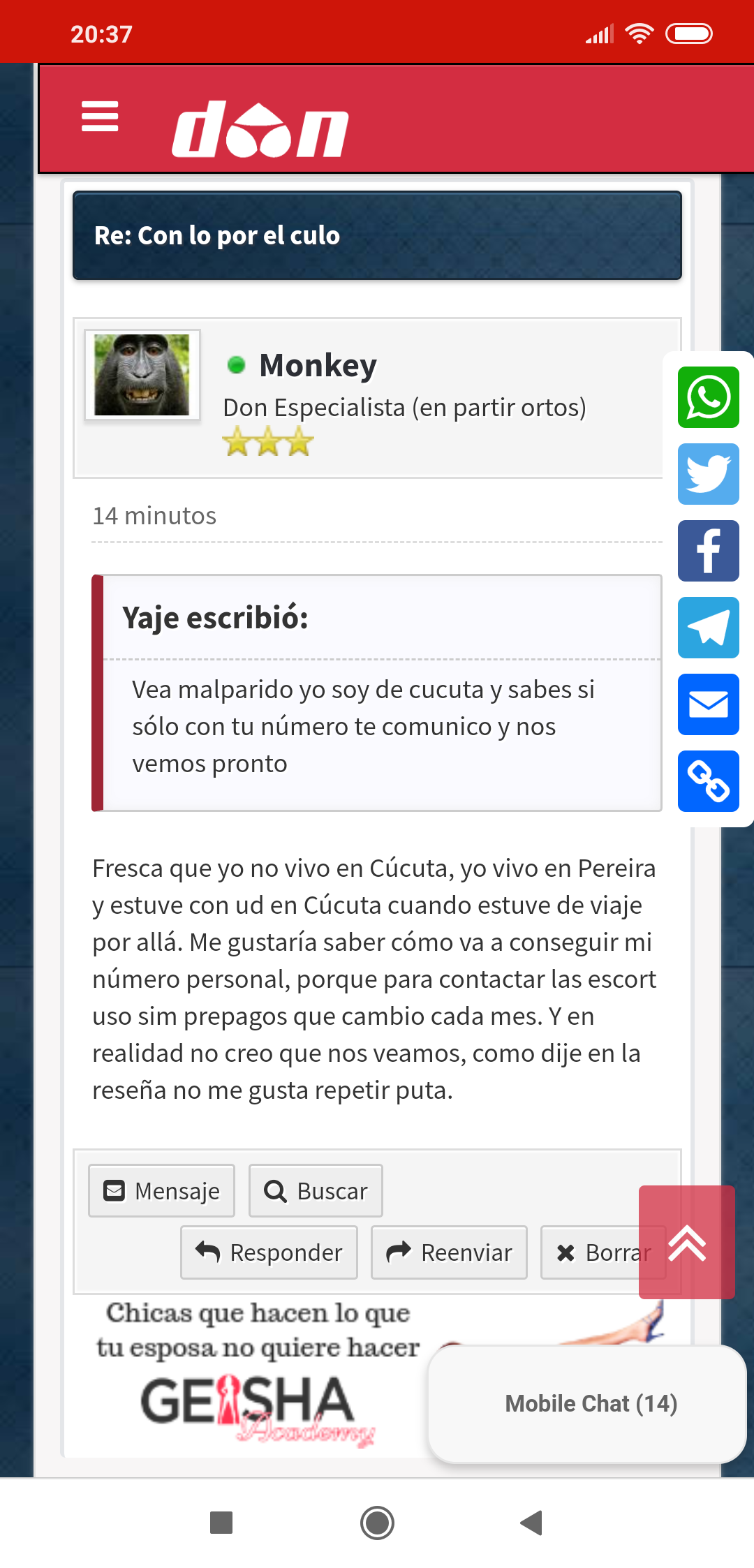Forward the post with Reenviar
The width and height of the screenshot is (754, 1568).
449,1252
